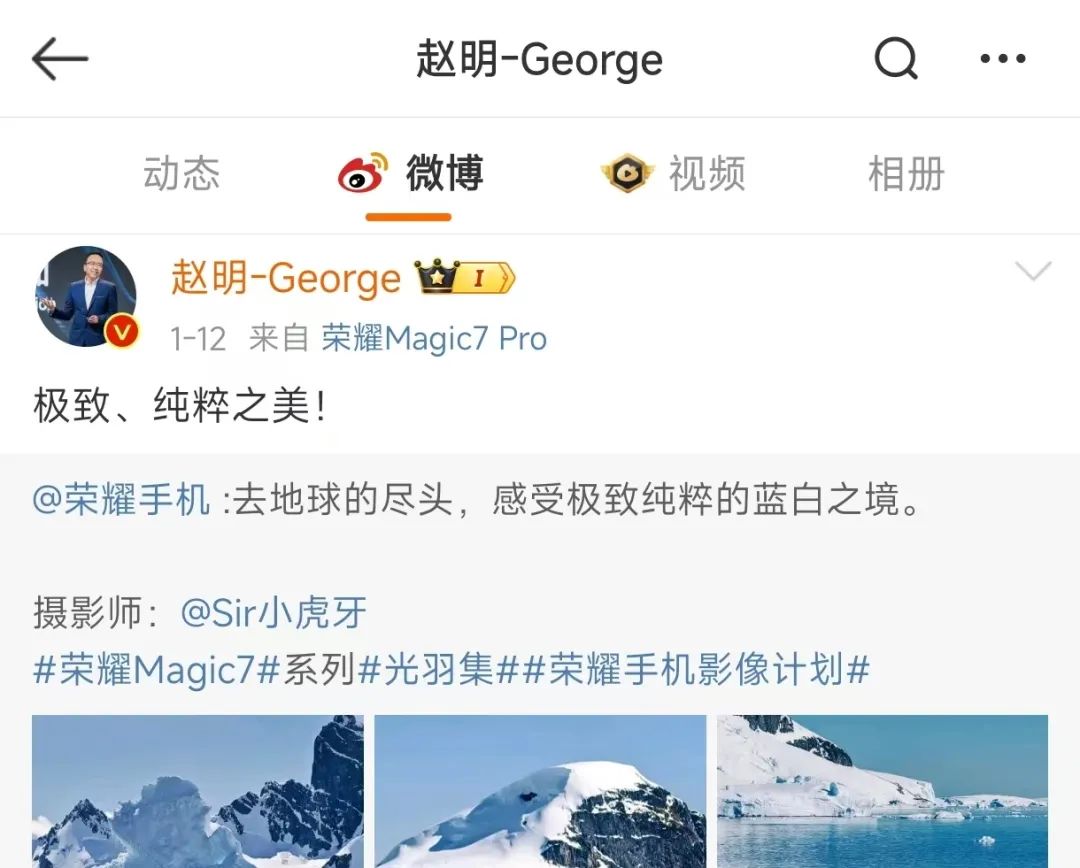Expand the post options chevron

(1032, 272)
